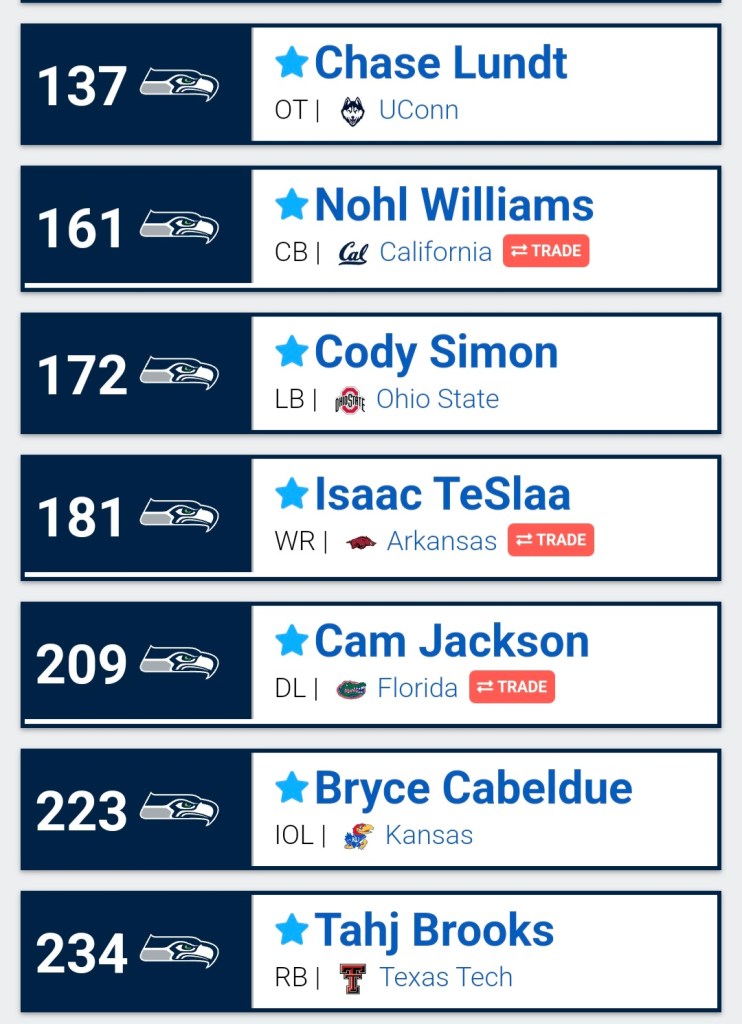The height and width of the screenshot is (1024, 742).
Task: Open Nohl Williams' player profile
Action: pos(453,206)
